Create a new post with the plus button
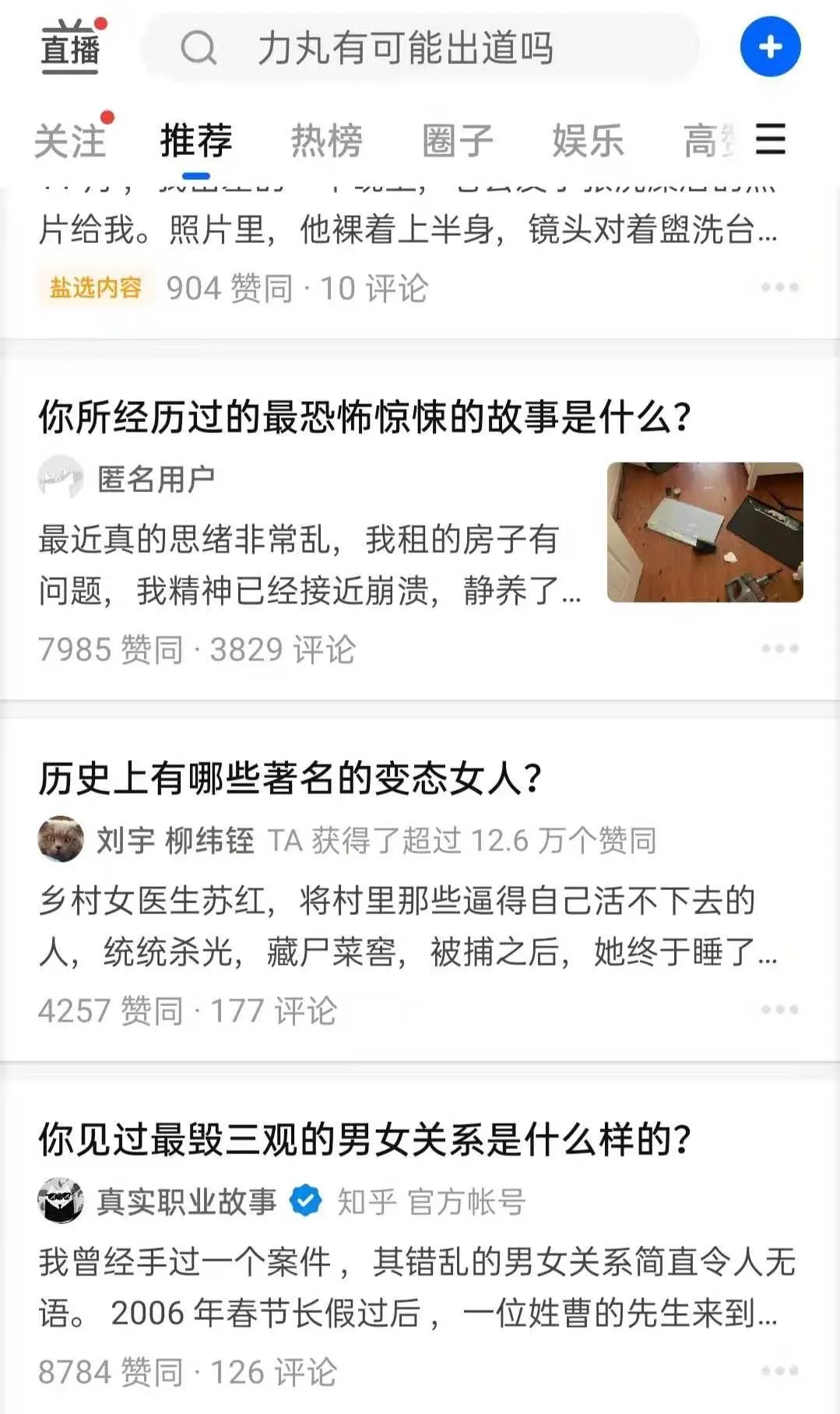 (770, 47)
